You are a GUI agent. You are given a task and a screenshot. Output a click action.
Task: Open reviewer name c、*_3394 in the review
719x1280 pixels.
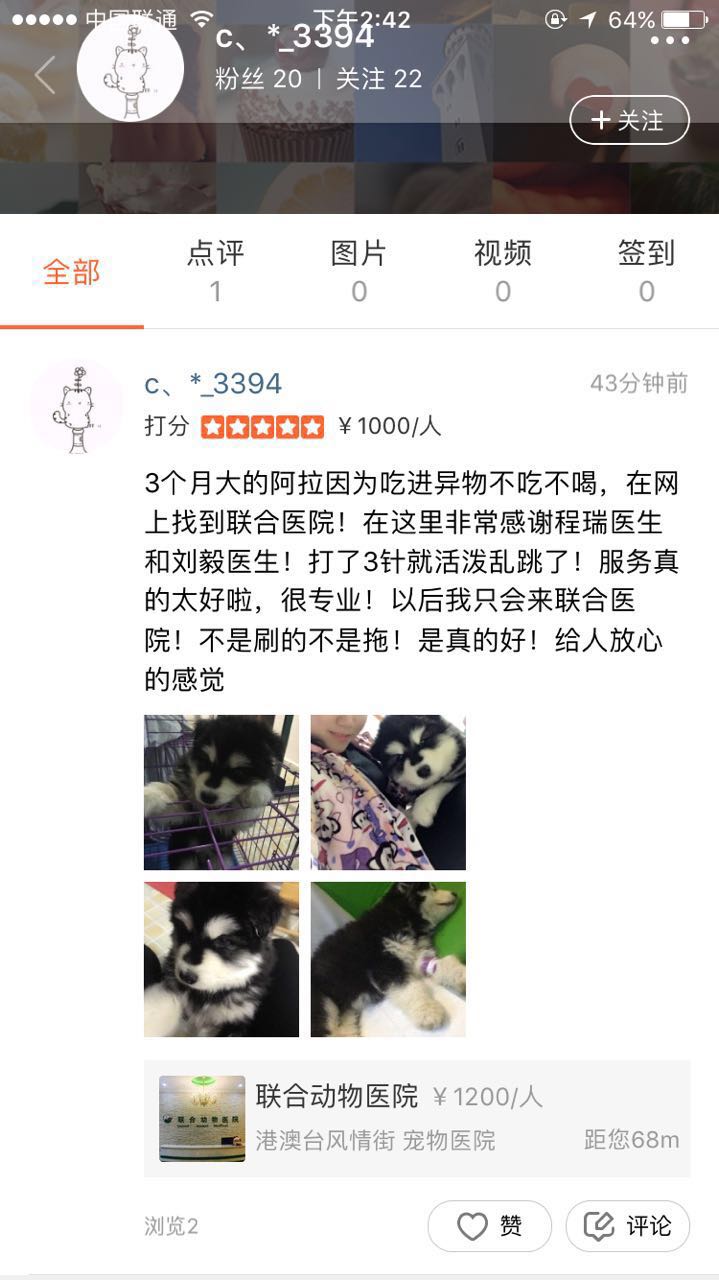point(213,384)
